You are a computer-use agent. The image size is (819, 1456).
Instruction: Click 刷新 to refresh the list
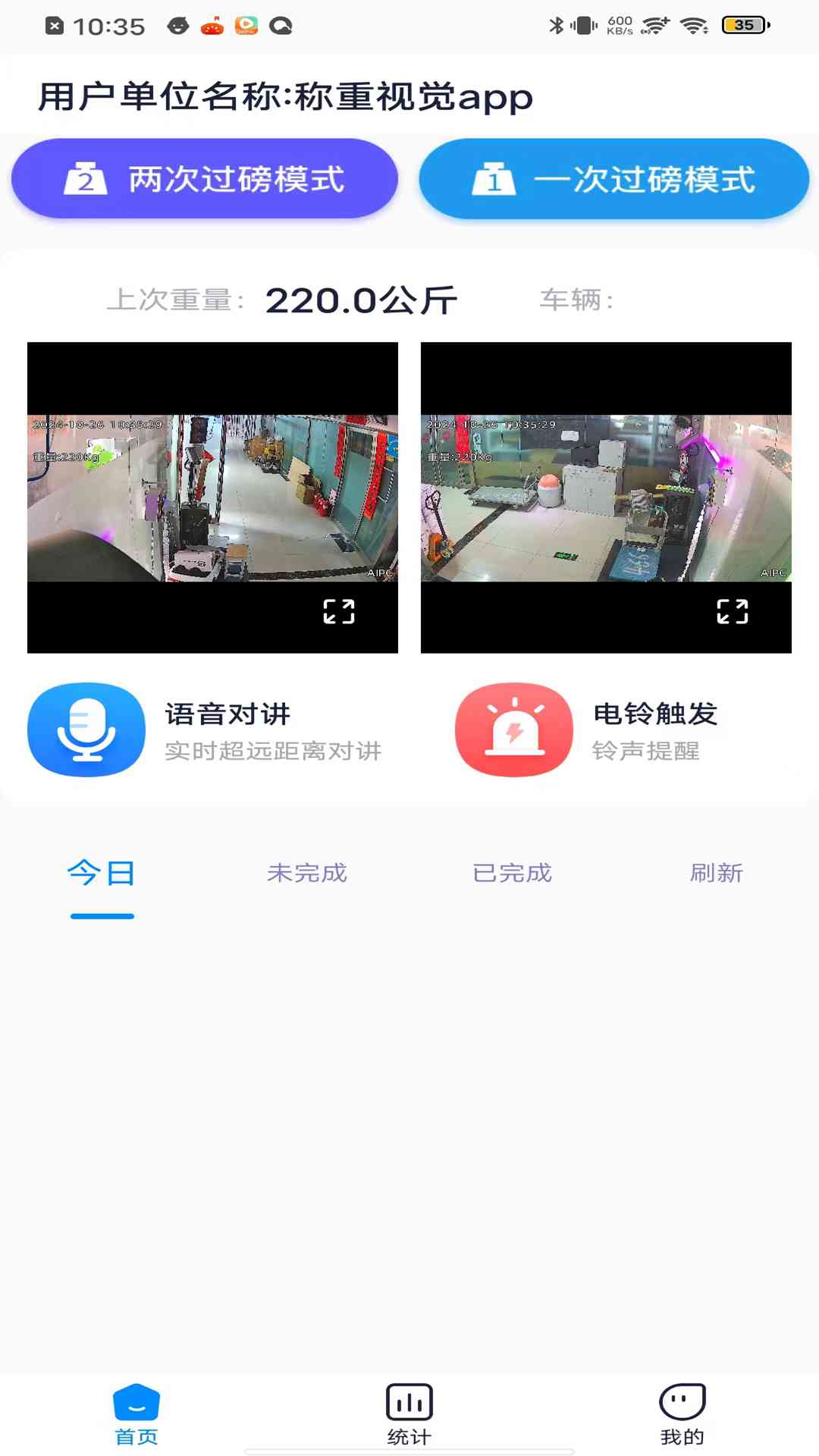point(715,872)
